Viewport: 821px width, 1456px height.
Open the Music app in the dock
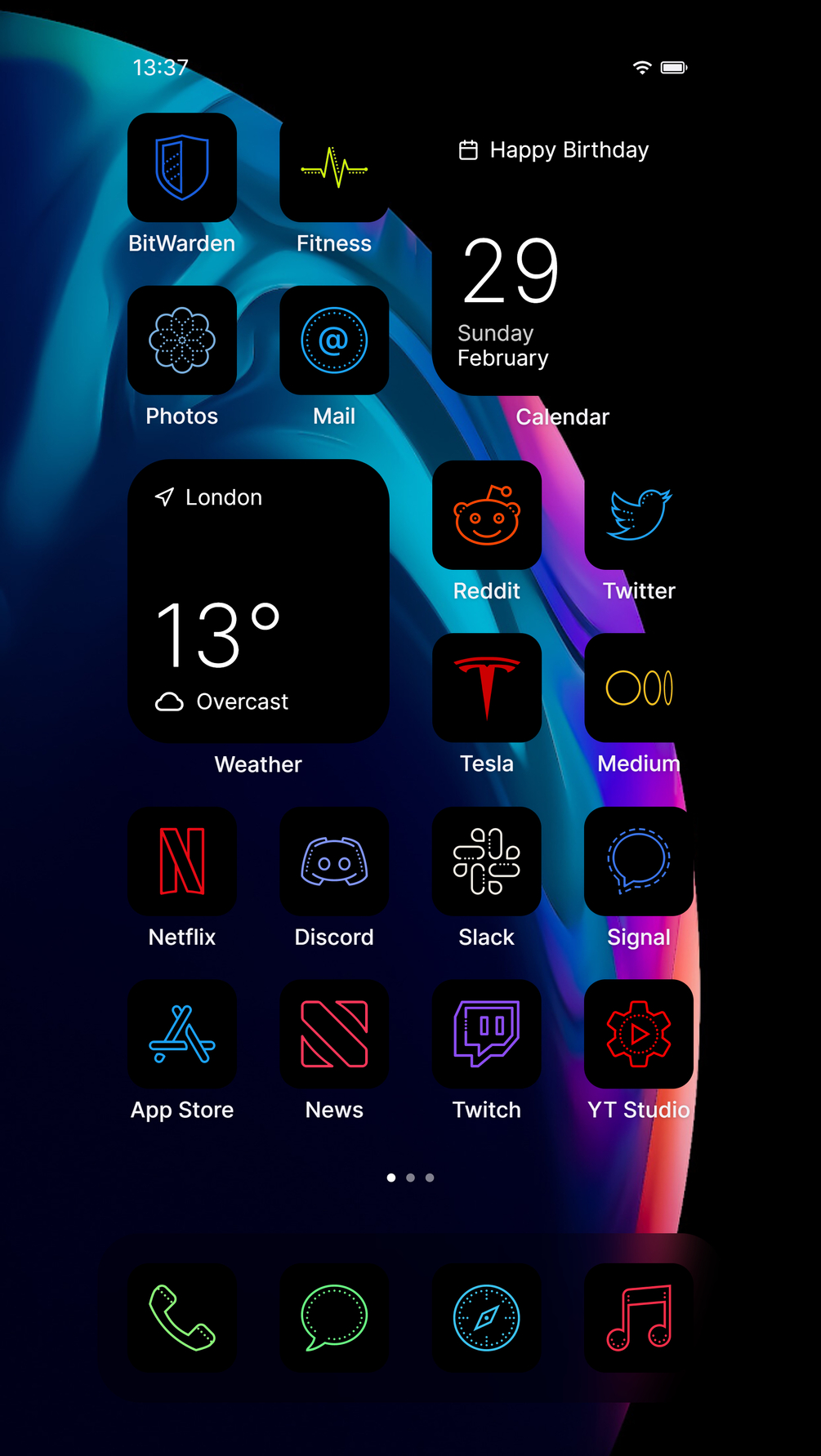639,1317
